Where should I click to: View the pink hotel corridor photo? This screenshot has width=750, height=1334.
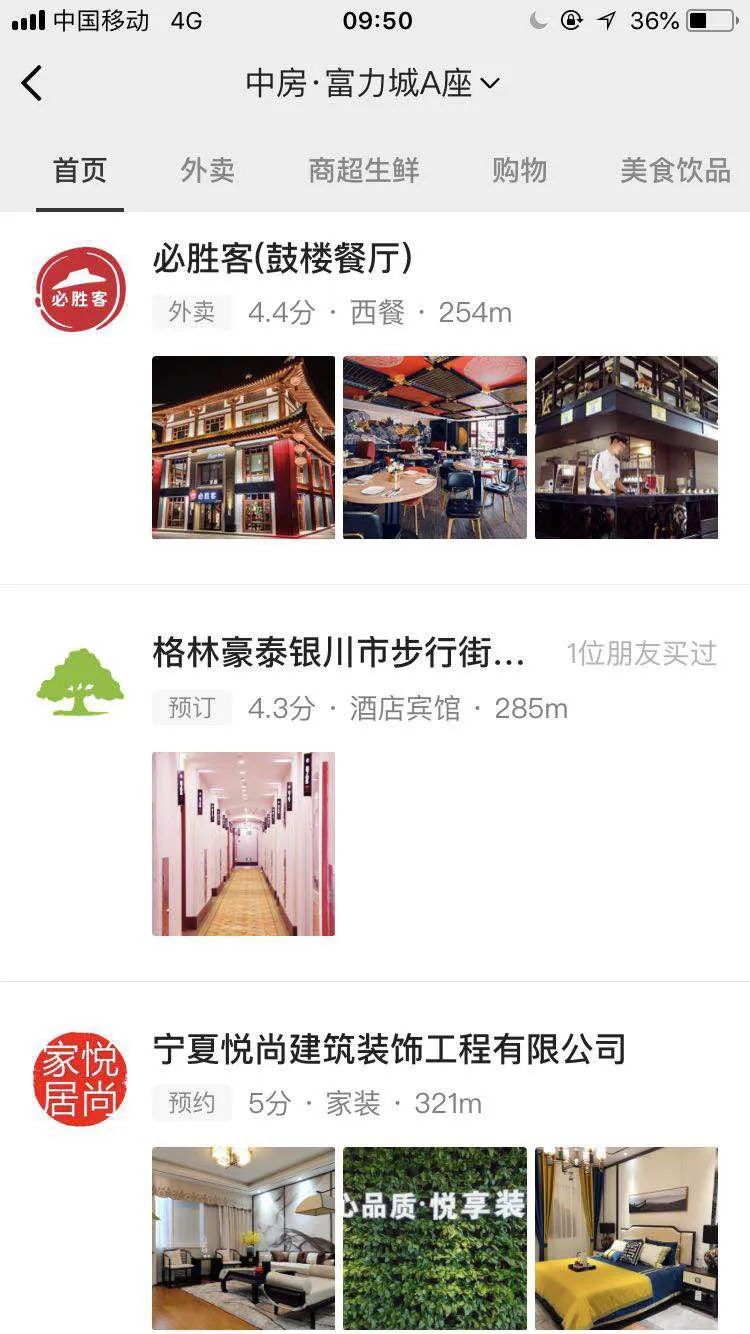pos(243,843)
